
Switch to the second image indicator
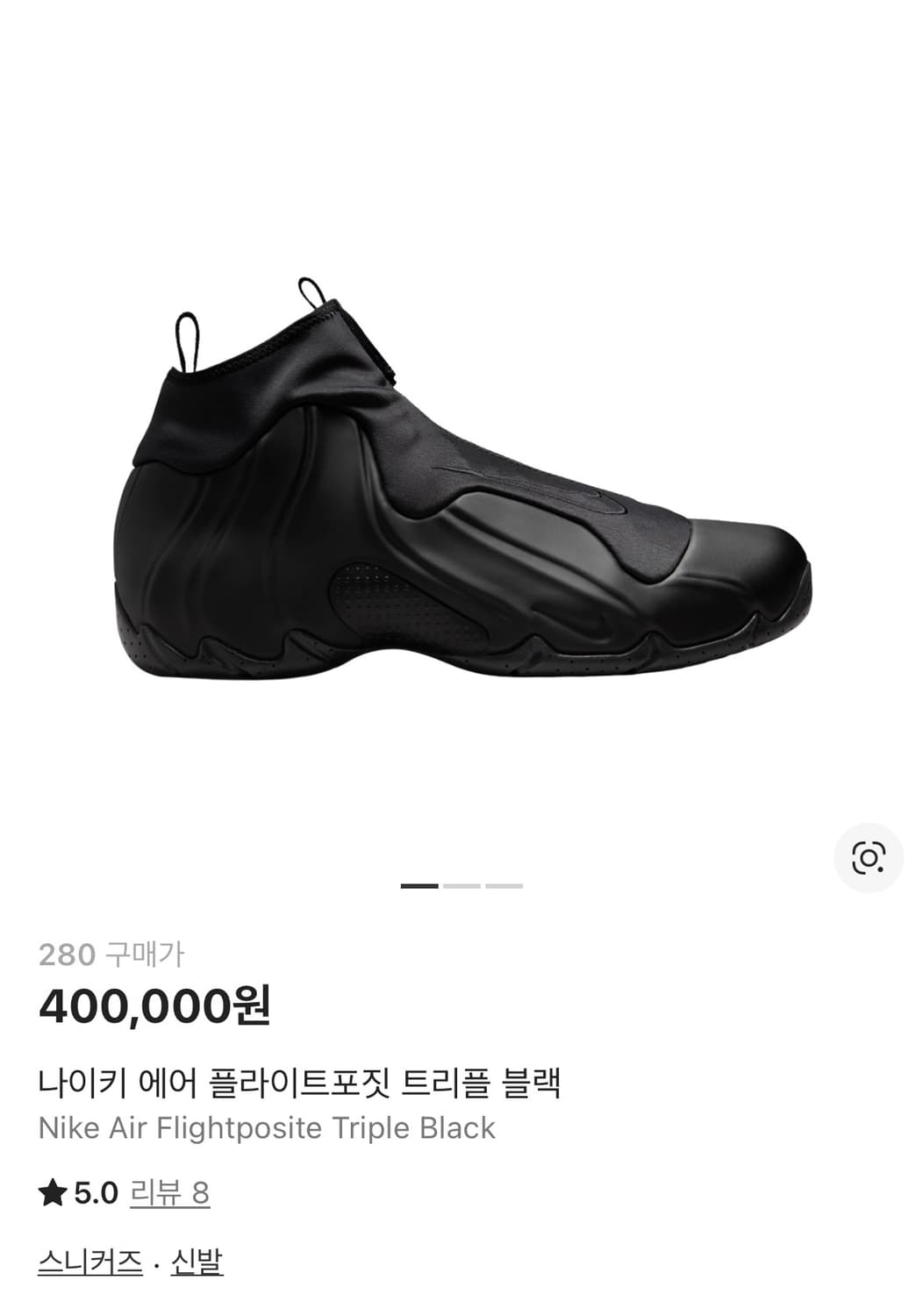click(461, 886)
